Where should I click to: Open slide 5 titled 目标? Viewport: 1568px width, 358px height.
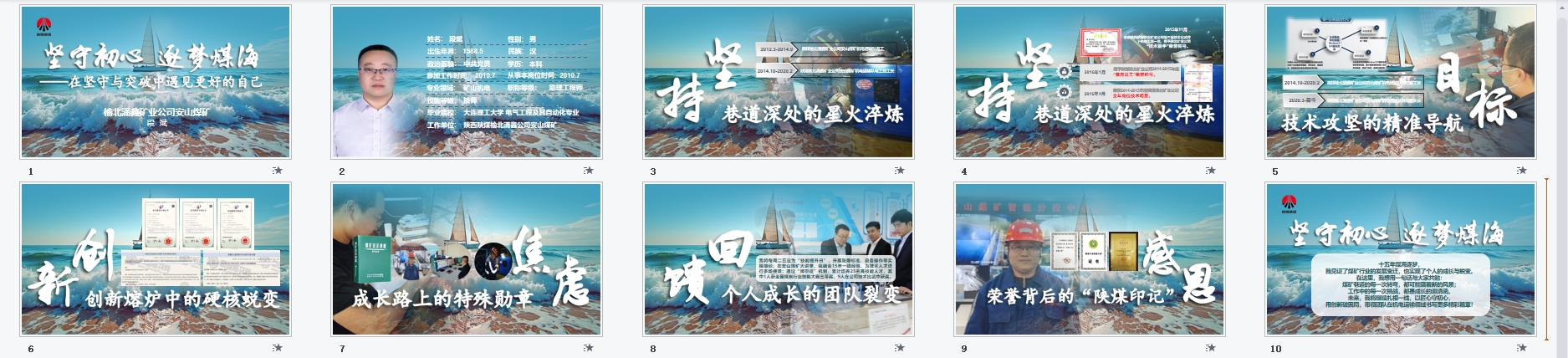pos(1401,82)
